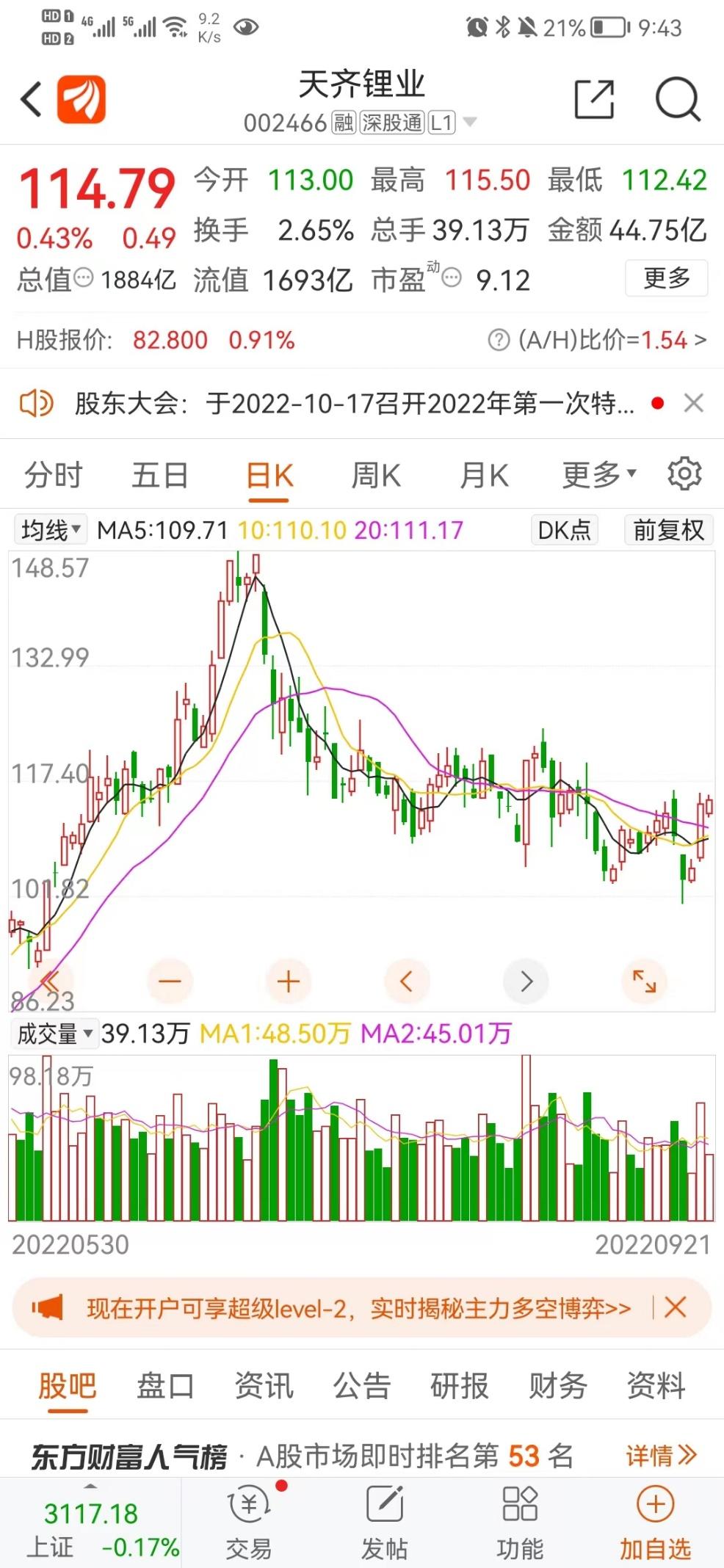This screenshot has height=1568, width=724.
Task: Switch to the 分时 chart tab
Action: click(53, 475)
